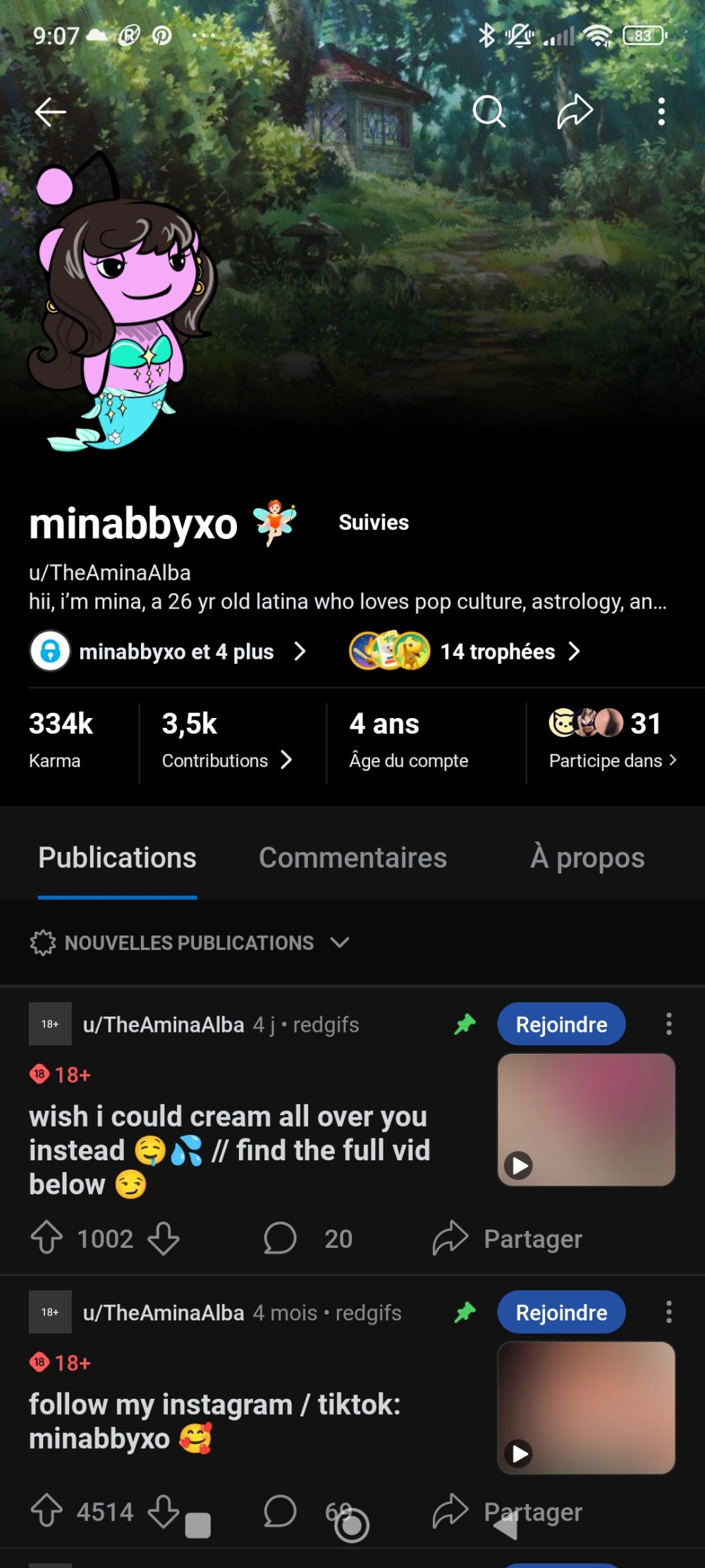This screenshot has width=705, height=1568.
Task: Switch to the Commentaires tab
Action: pos(352,858)
